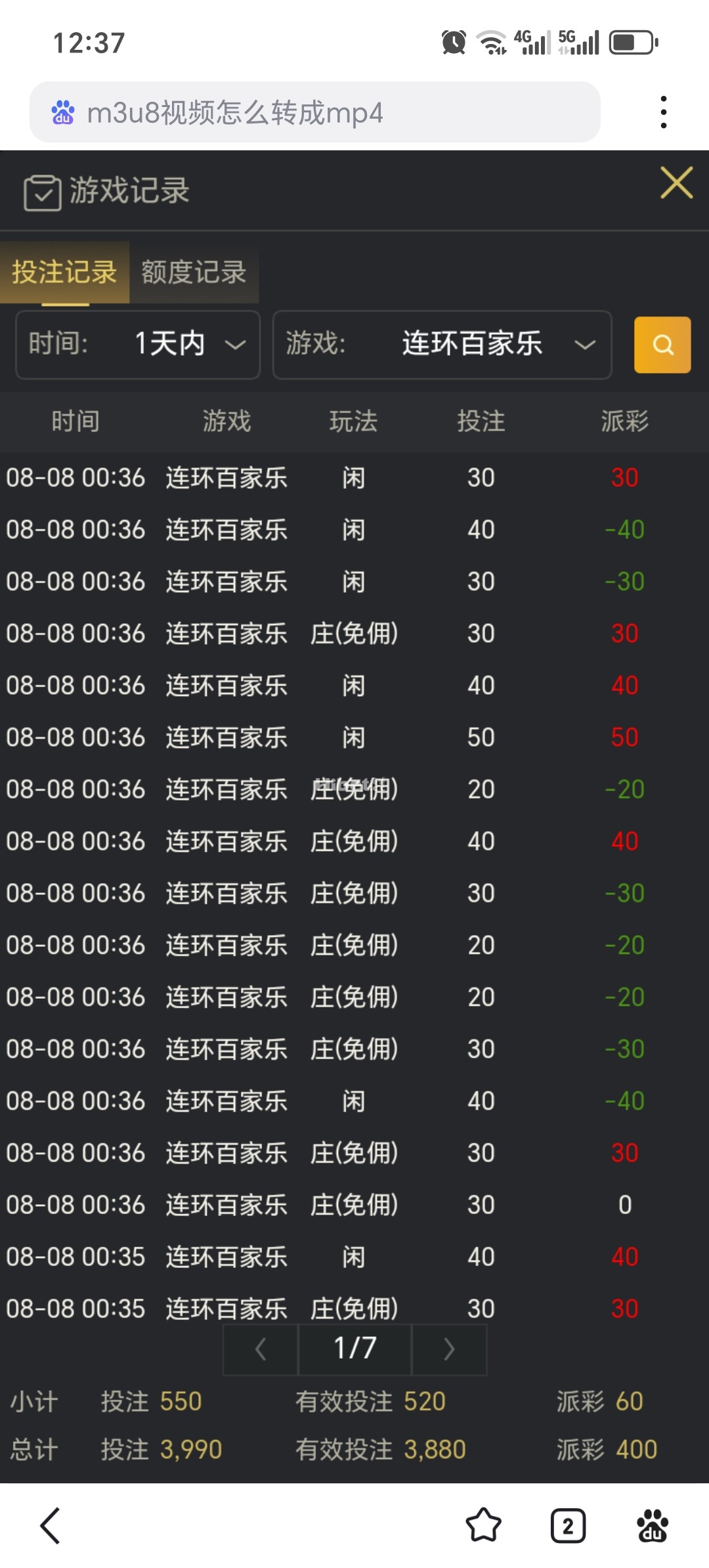
Task: Go back with the browser back arrow
Action: (51, 1525)
